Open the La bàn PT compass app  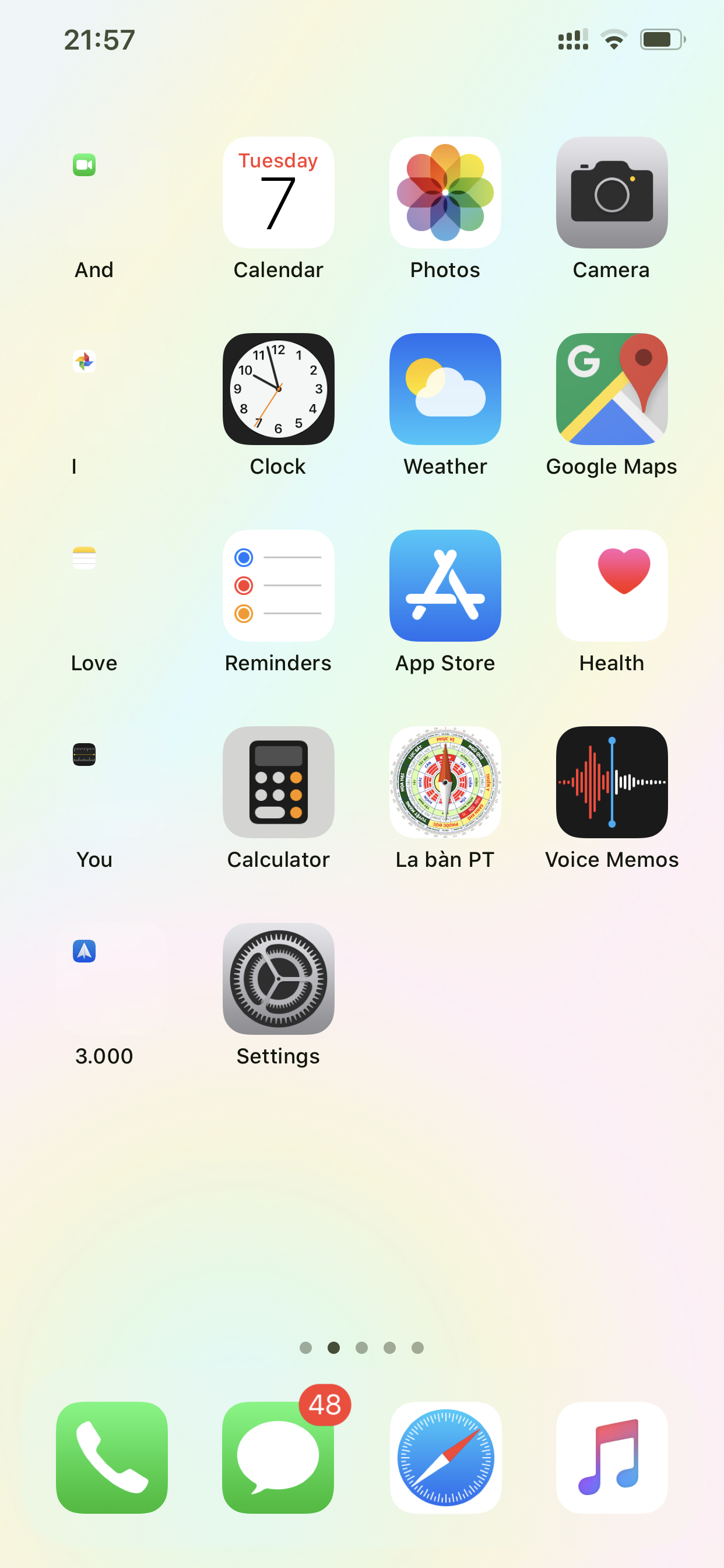(445, 782)
